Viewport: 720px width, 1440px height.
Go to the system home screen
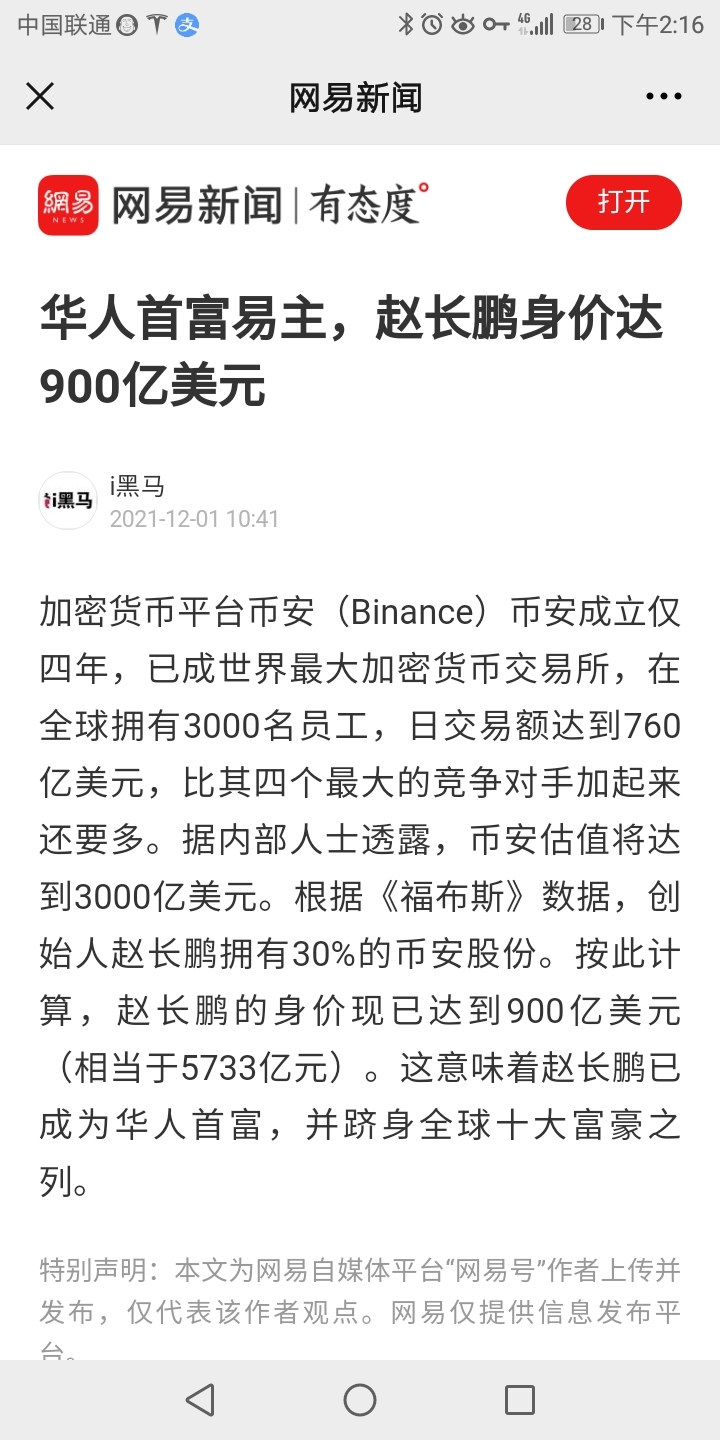(360, 1399)
